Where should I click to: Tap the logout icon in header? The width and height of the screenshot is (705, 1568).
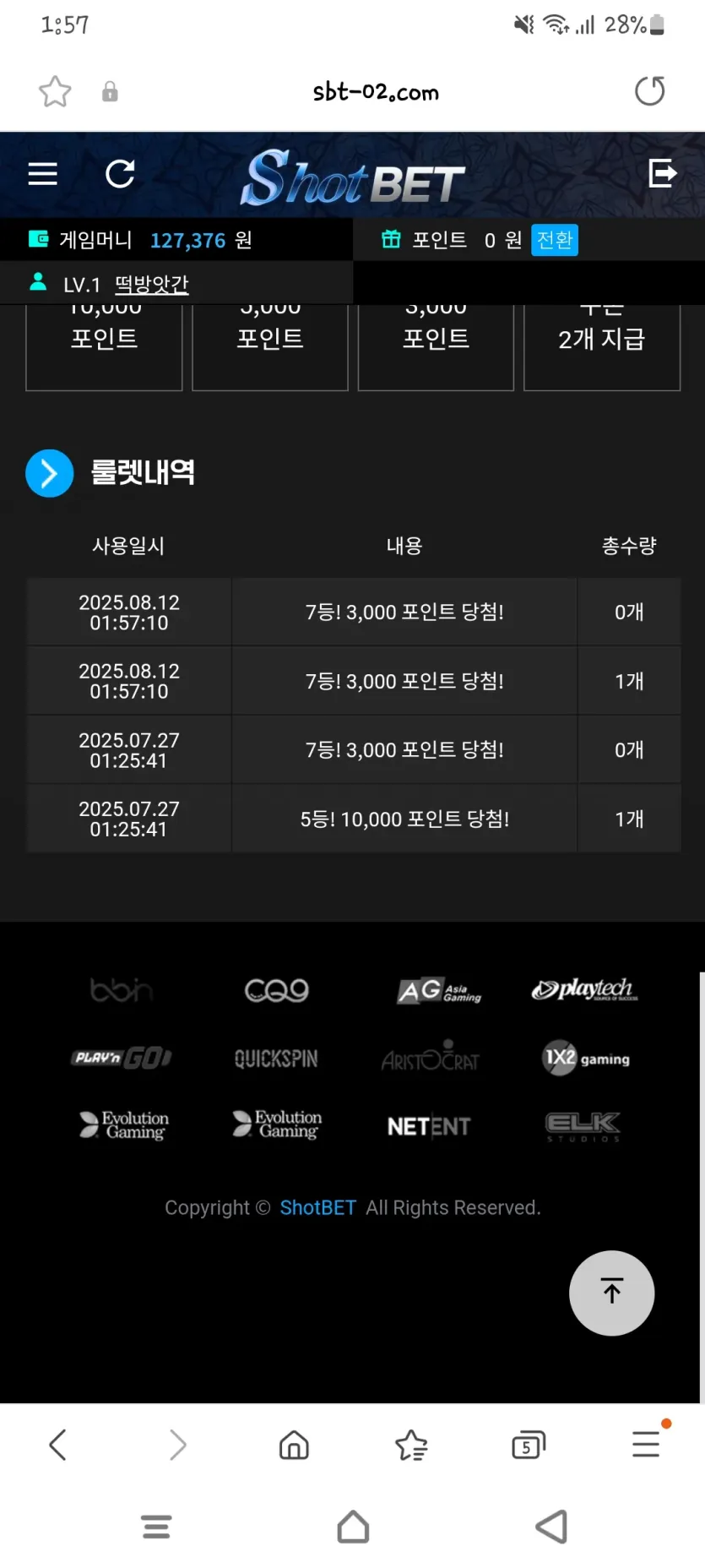coord(662,174)
